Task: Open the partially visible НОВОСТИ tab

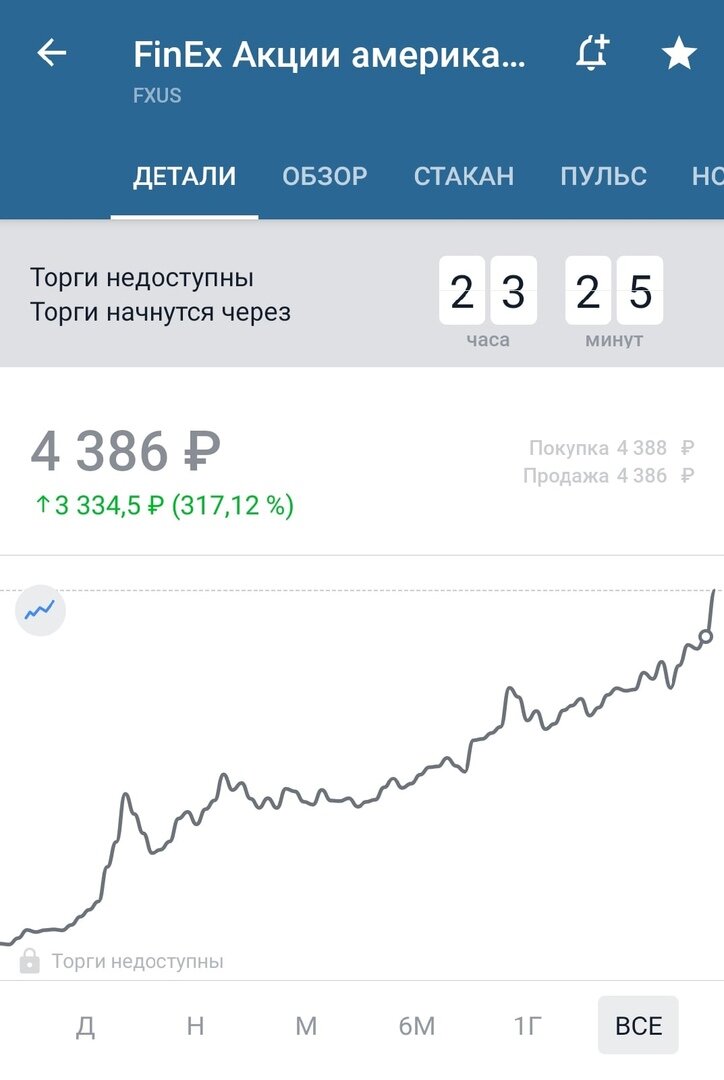Action: [710, 176]
